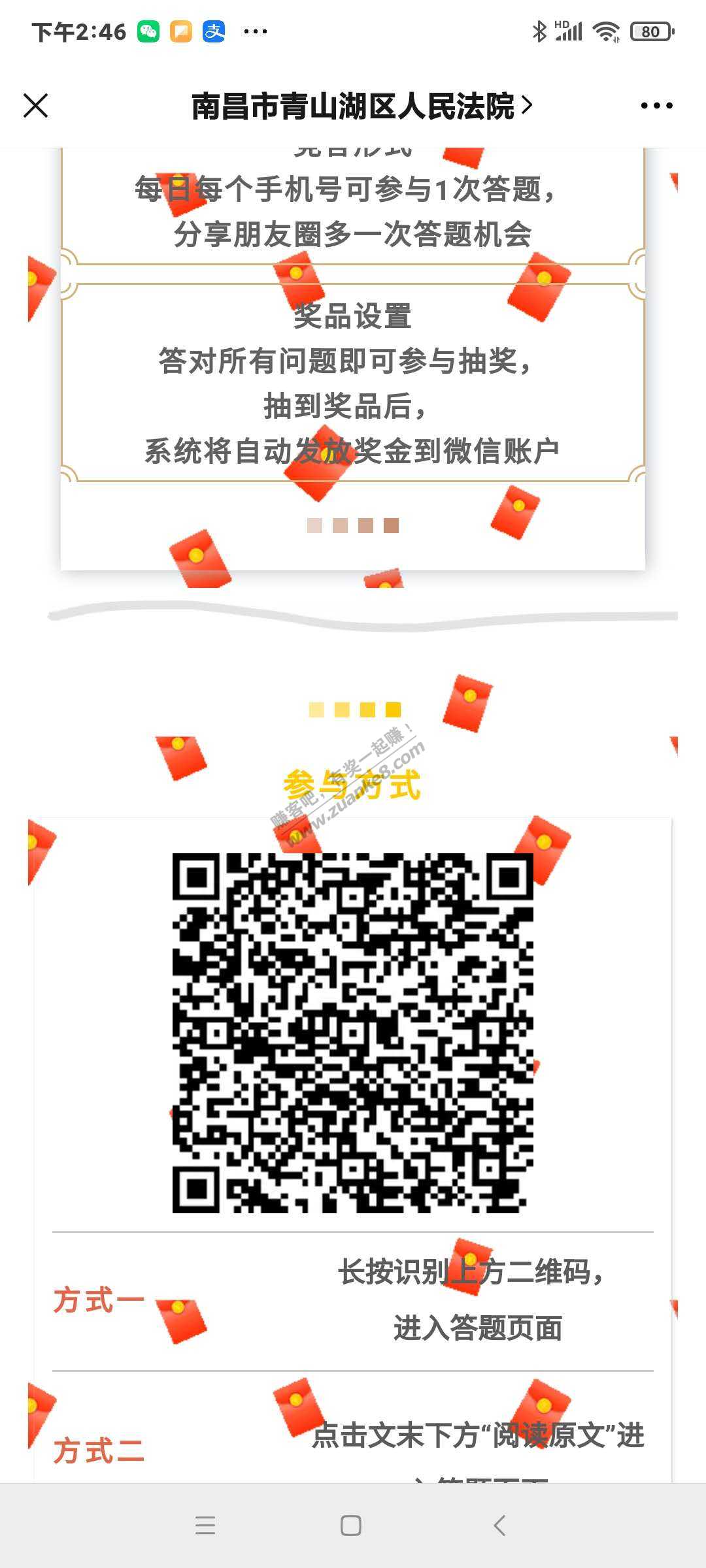Go to the system home screen
Screen dimensions: 706x1568
(x=351, y=1526)
